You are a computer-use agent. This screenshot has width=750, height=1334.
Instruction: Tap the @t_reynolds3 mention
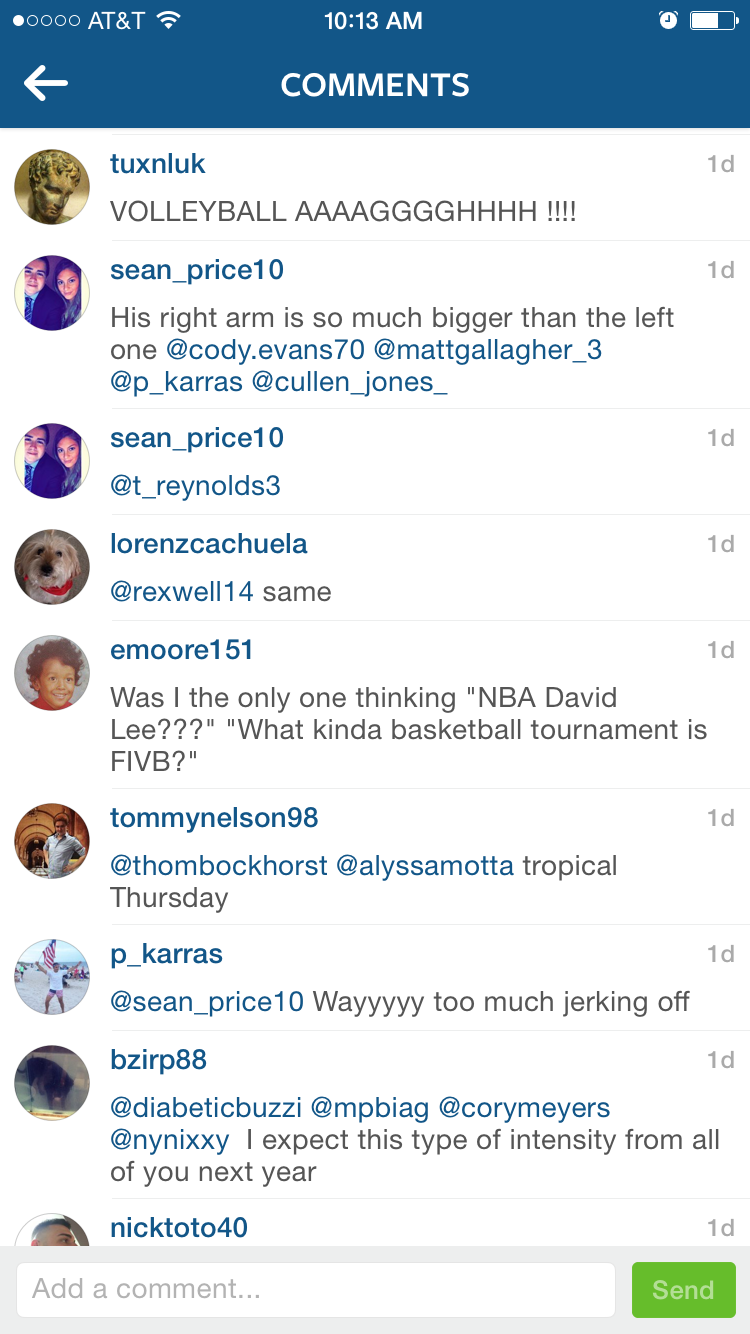[x=195, y=486]
